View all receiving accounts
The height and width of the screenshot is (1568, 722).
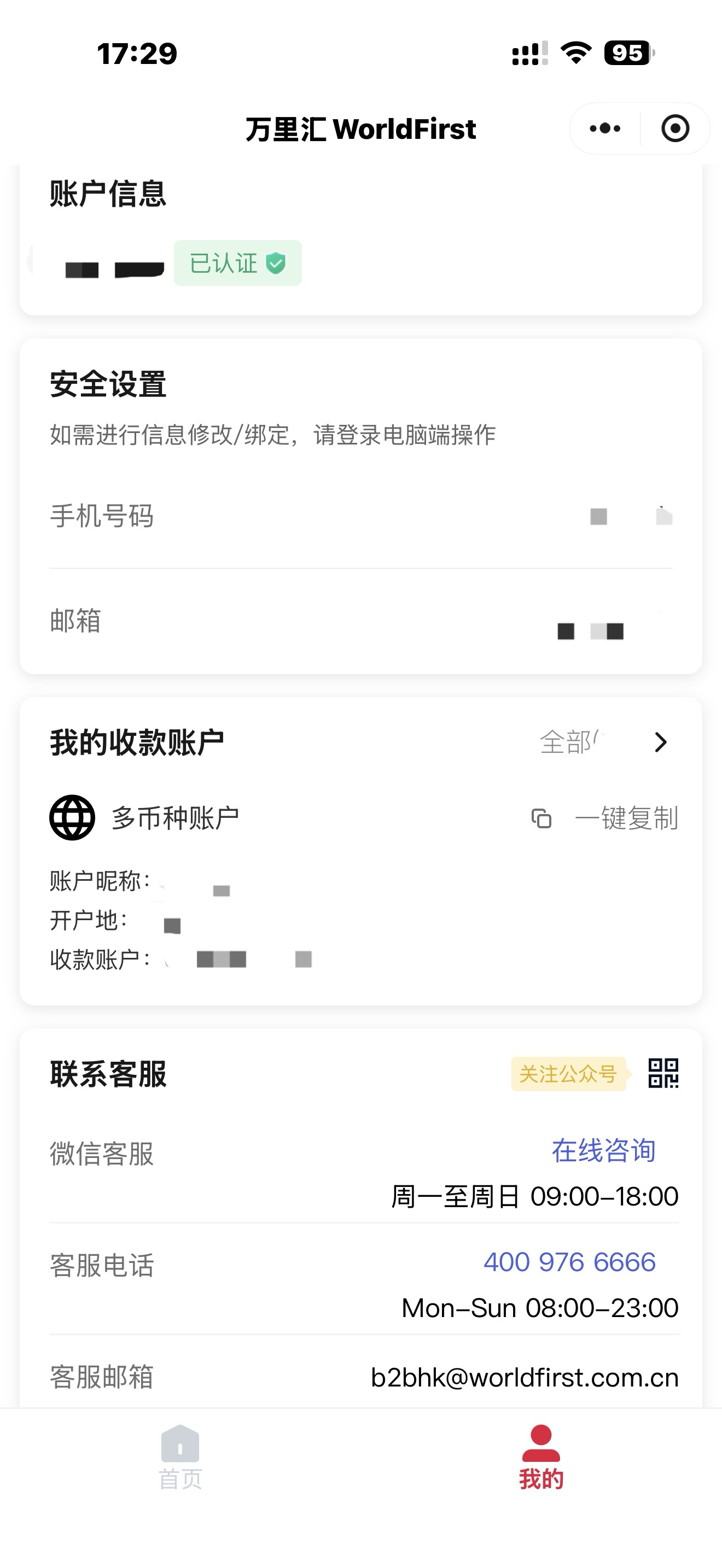click(603, 742)
